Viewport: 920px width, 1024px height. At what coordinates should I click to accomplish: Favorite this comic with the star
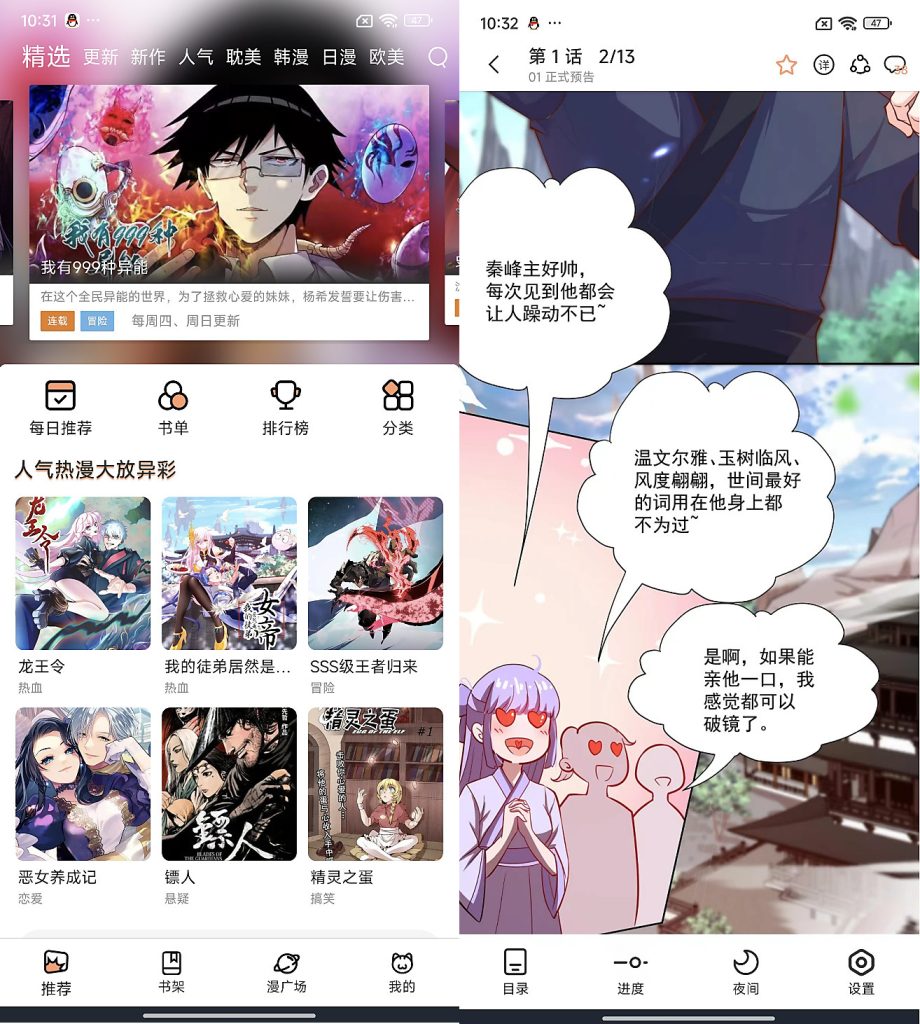pyautogui.click(x=786, y=65)
